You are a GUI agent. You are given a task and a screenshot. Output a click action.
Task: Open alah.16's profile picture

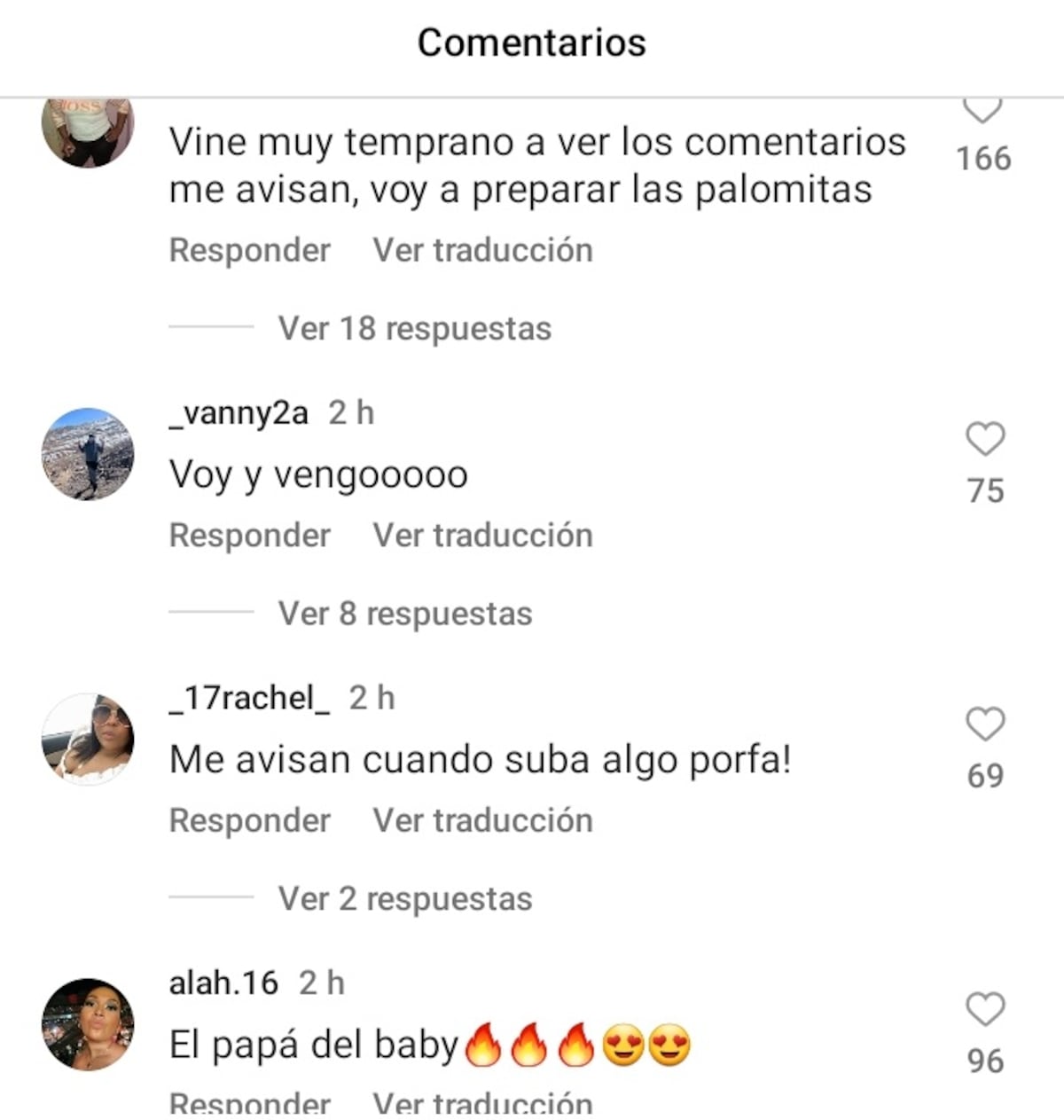(88, 1024)
